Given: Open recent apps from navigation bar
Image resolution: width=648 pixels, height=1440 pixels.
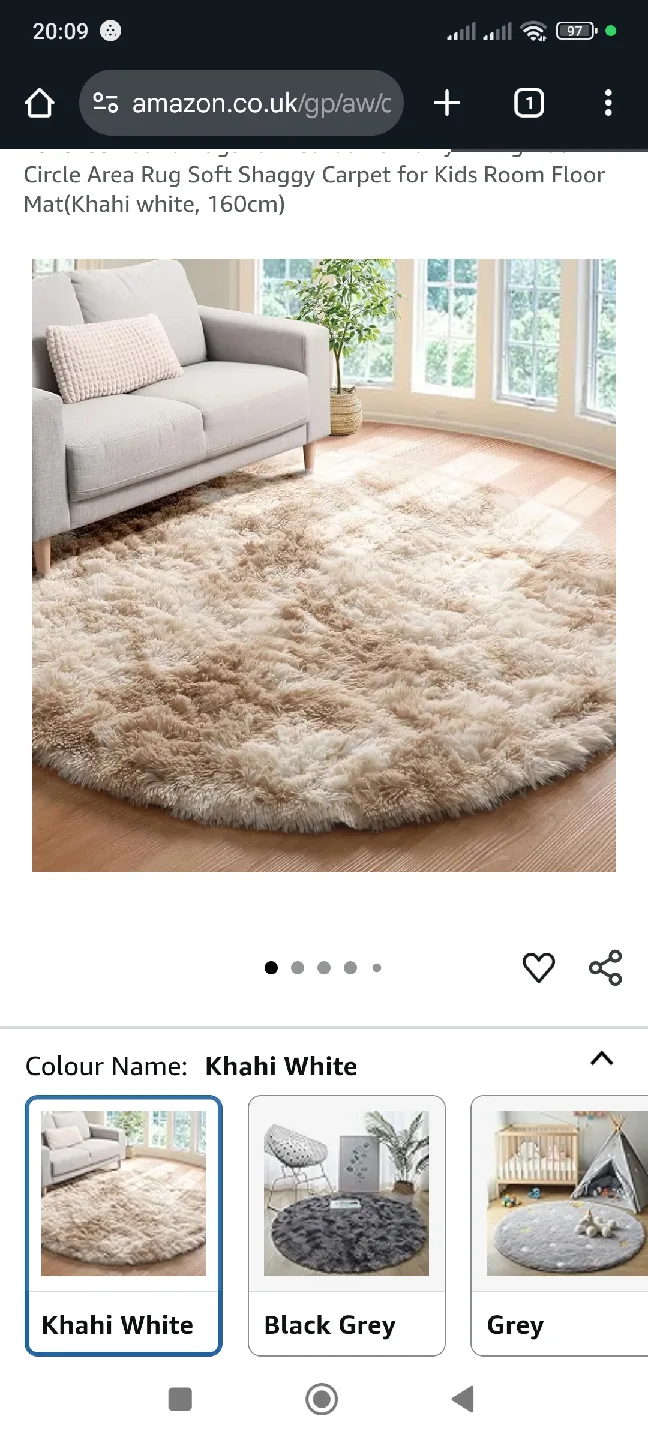Looking at the screenshot, I should pos(180,1399).
